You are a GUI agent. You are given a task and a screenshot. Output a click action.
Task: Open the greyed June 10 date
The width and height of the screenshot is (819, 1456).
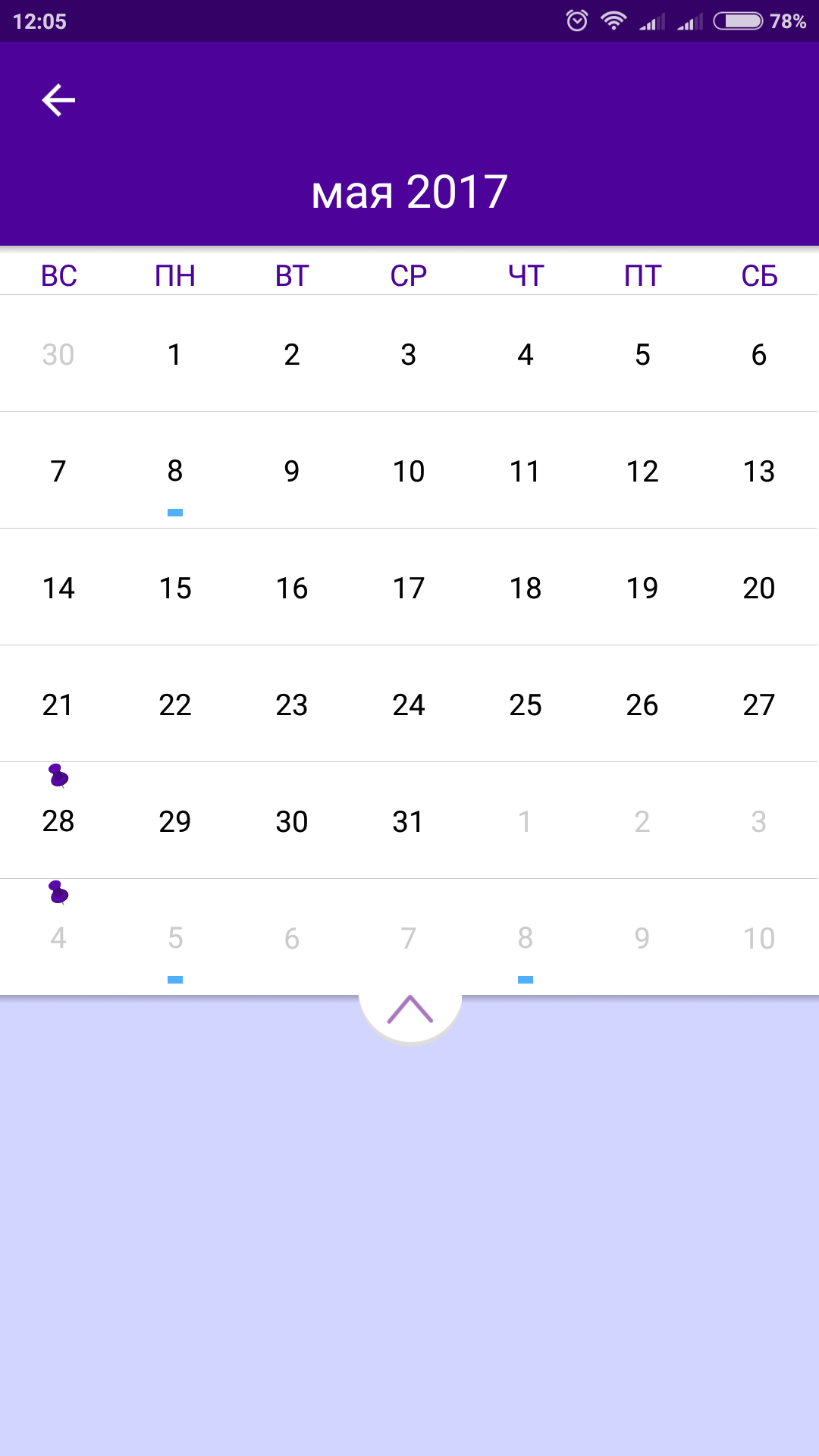click(759, 939)
